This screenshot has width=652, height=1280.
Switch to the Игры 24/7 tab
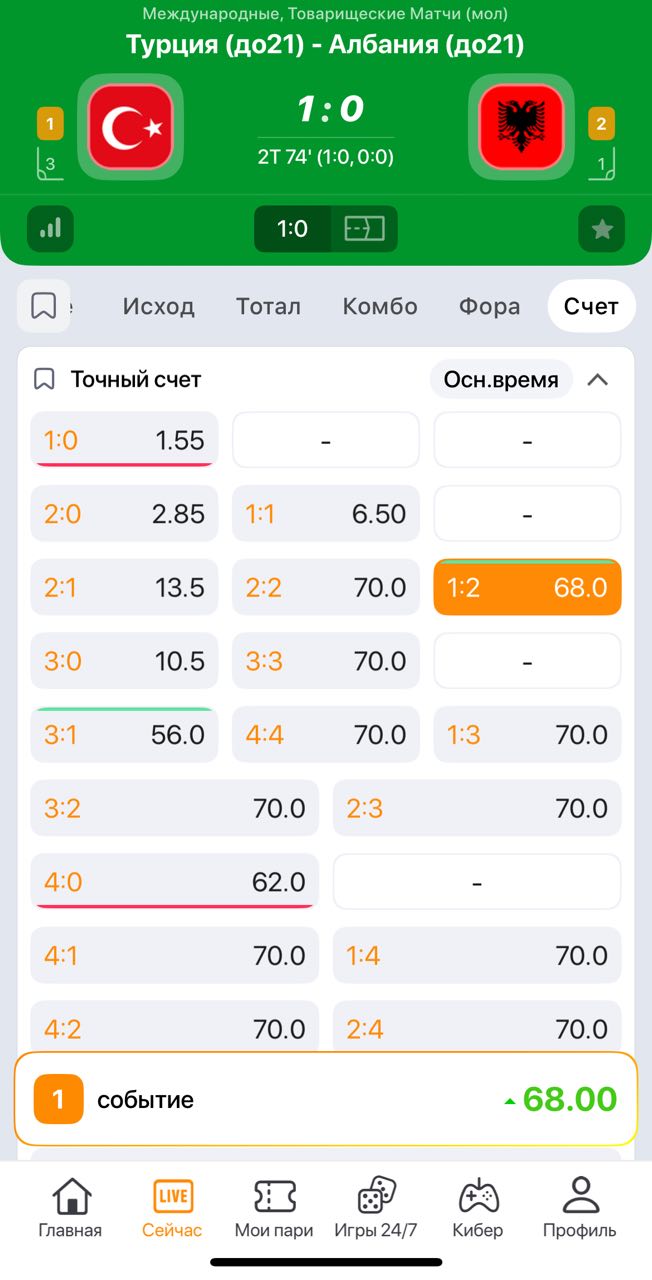pos(376,1208)
